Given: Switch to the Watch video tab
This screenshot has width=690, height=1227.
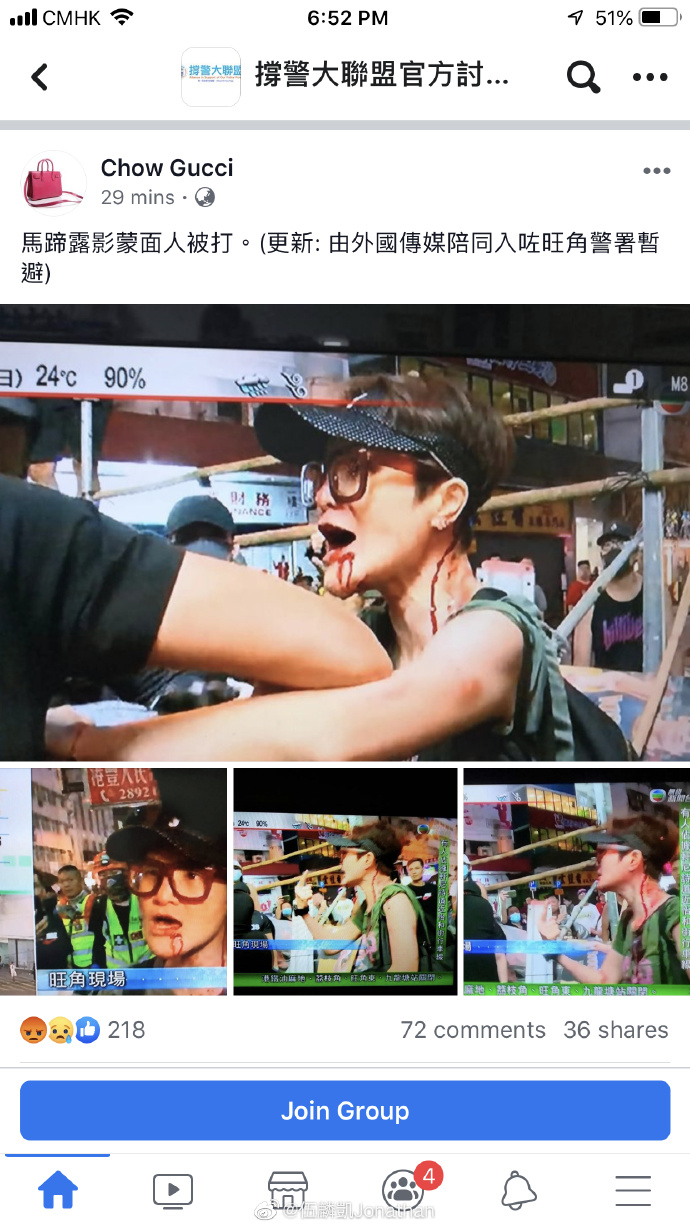Looking at the screenshot, I should 172,1190.
